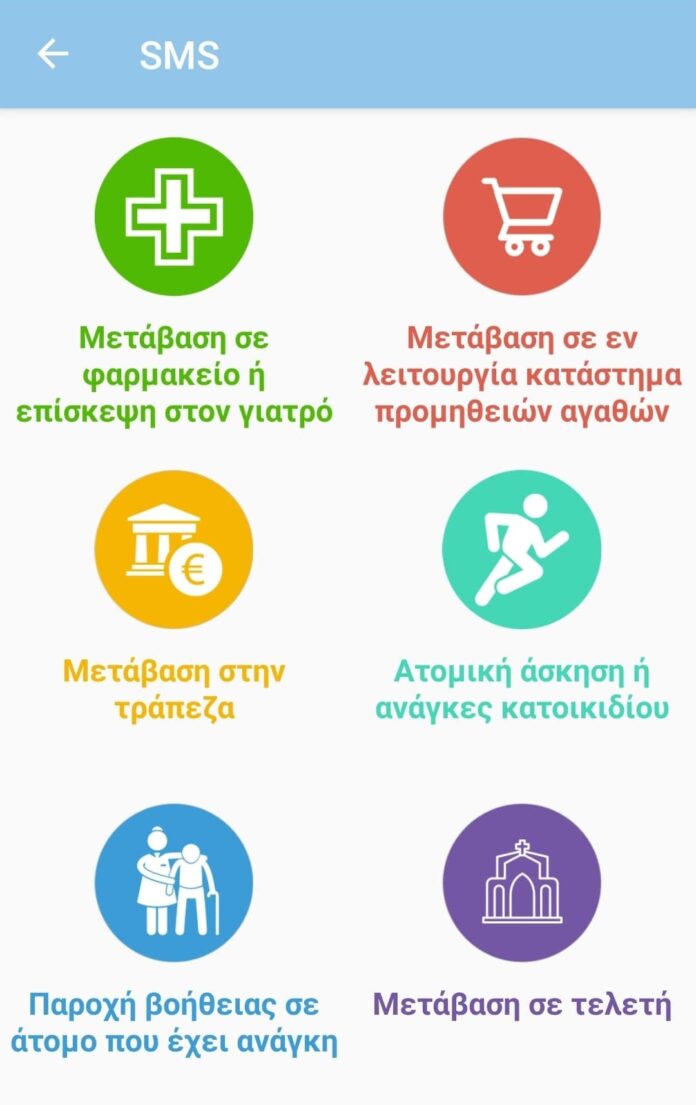696x1105 pixels.
Task: Choose the red shopping cart supplies store option
Action: (522, 215)
